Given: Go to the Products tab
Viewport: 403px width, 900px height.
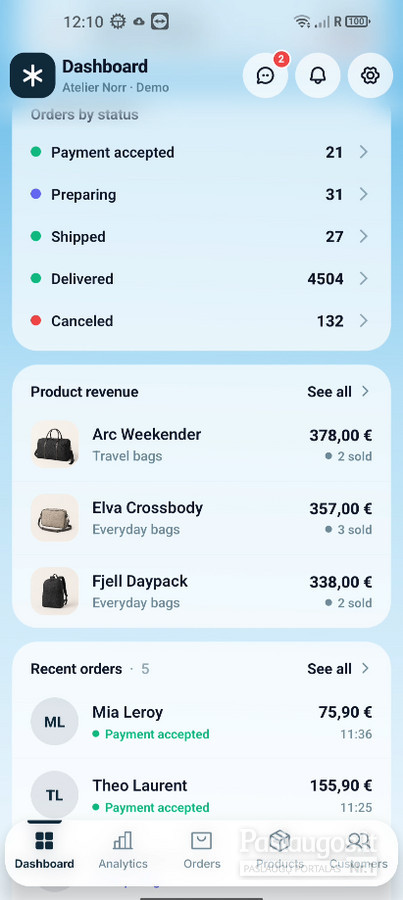Looking at the screenshot, I should (x=280, y=851).
